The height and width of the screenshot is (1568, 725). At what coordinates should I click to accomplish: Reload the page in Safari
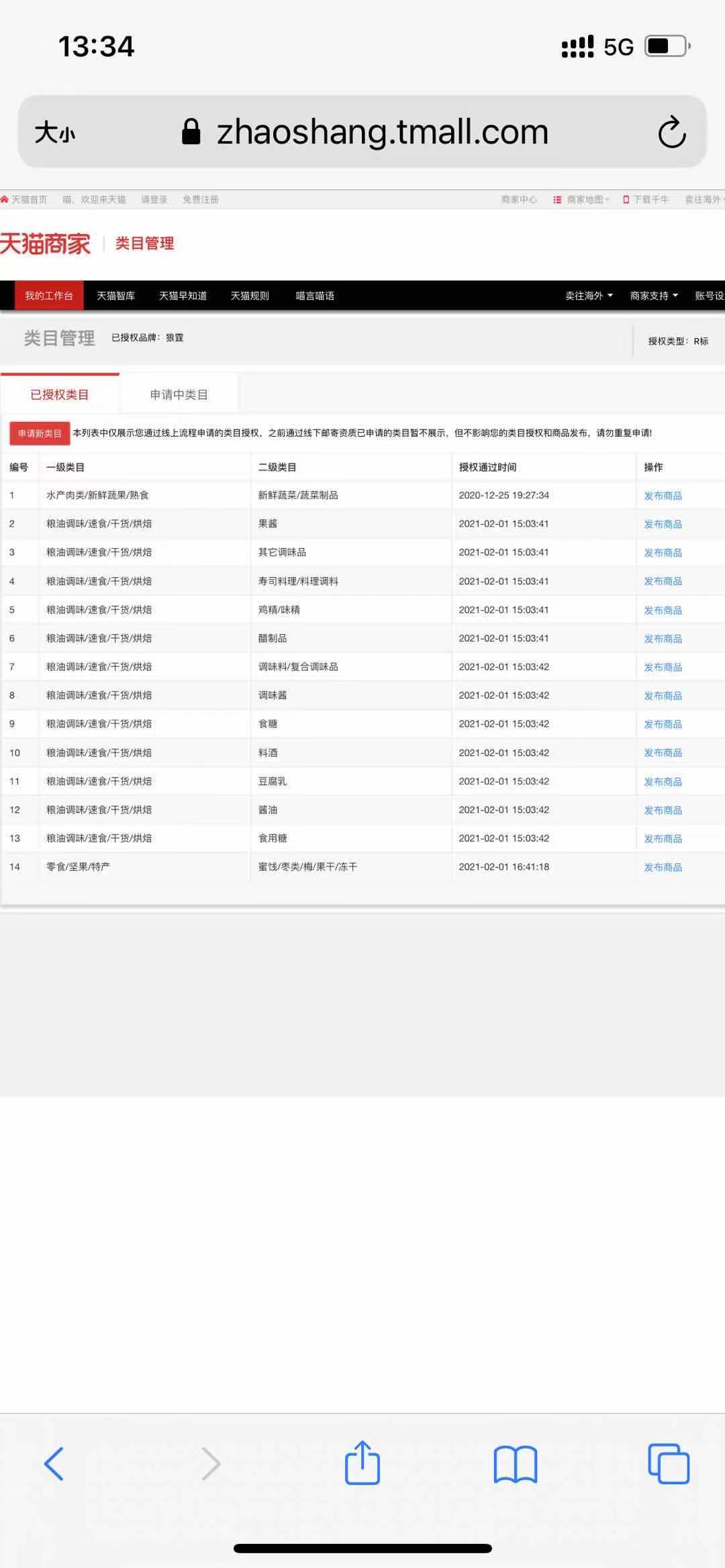point(671,132)
